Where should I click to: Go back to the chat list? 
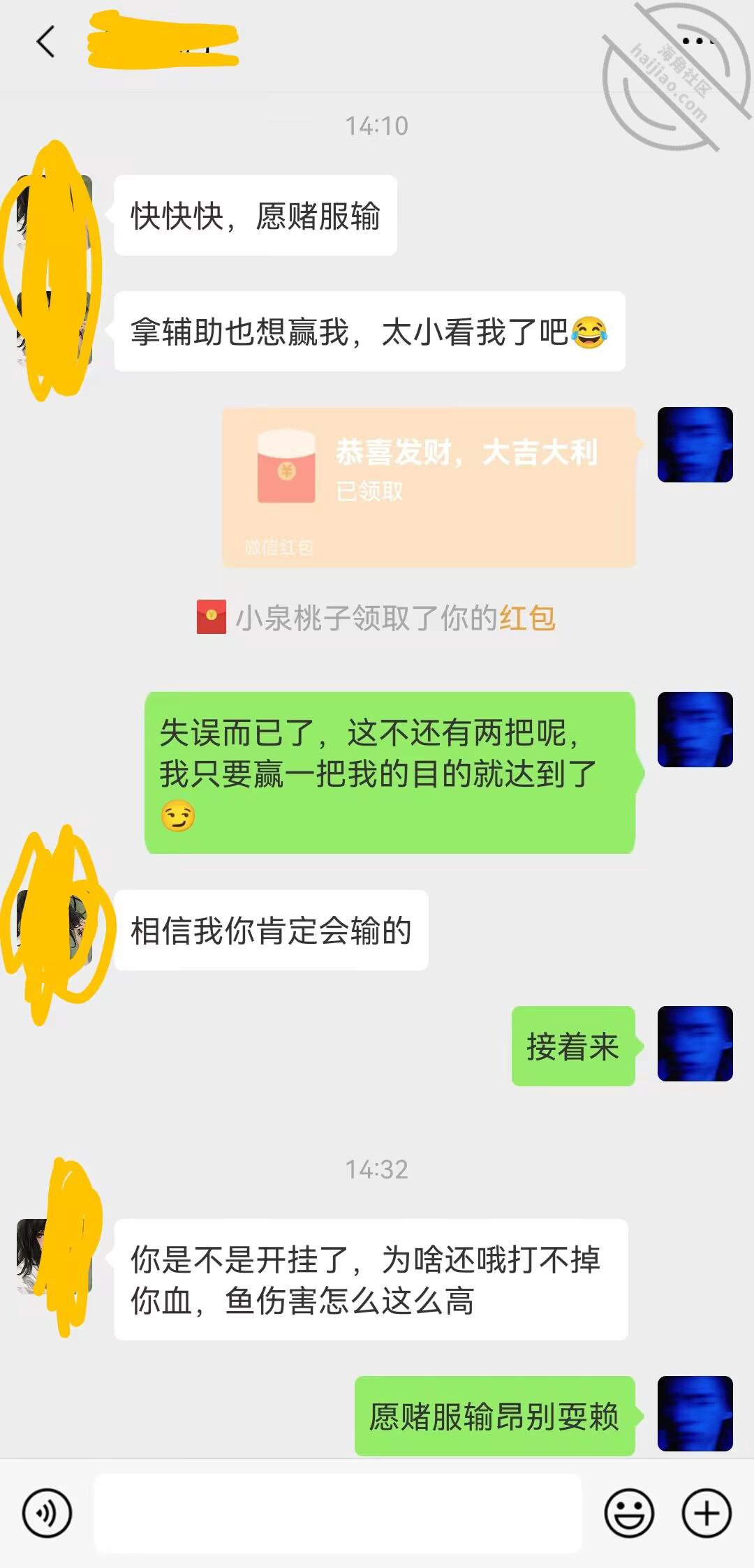tap(45, 42)
